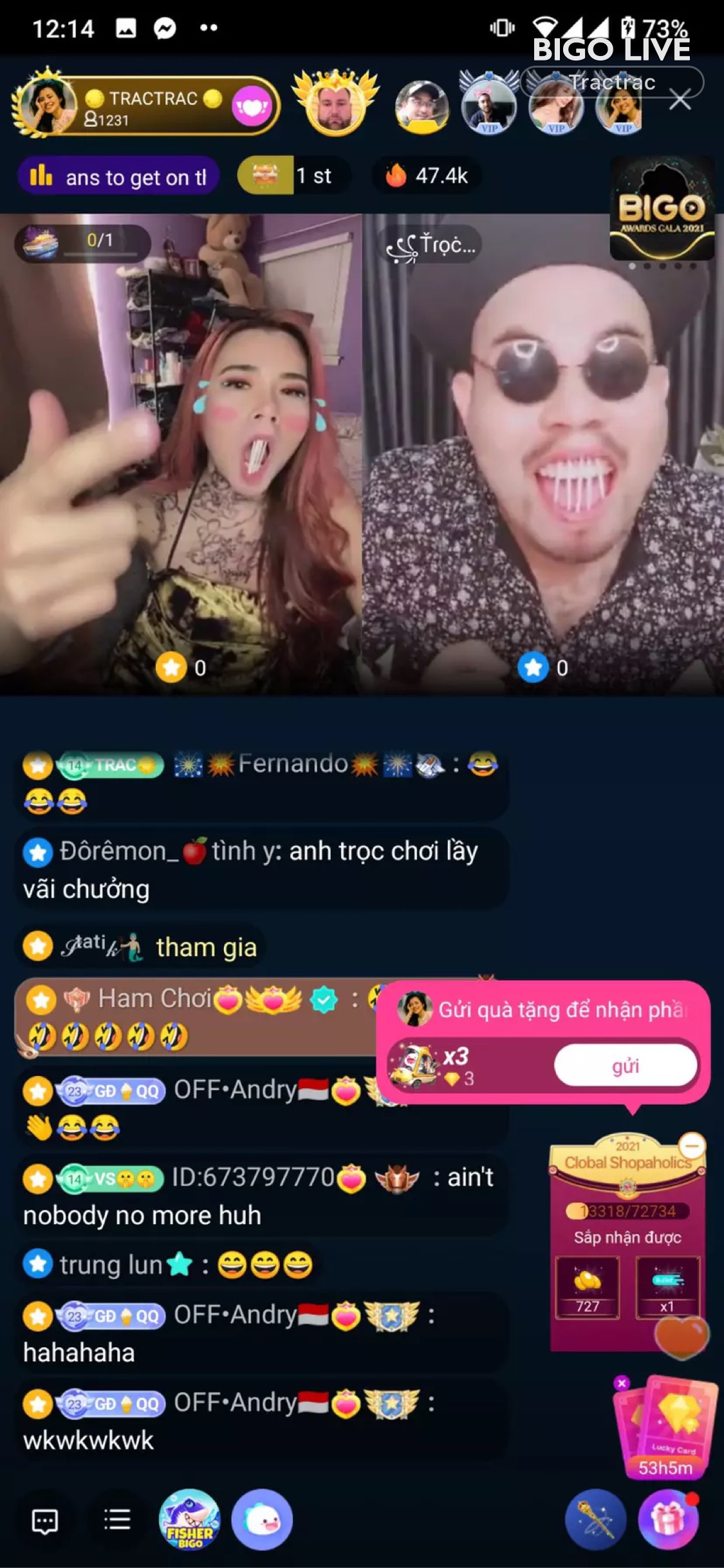
Task: Open the poll chip "ans to get on tl"
Action: (120, 176)
